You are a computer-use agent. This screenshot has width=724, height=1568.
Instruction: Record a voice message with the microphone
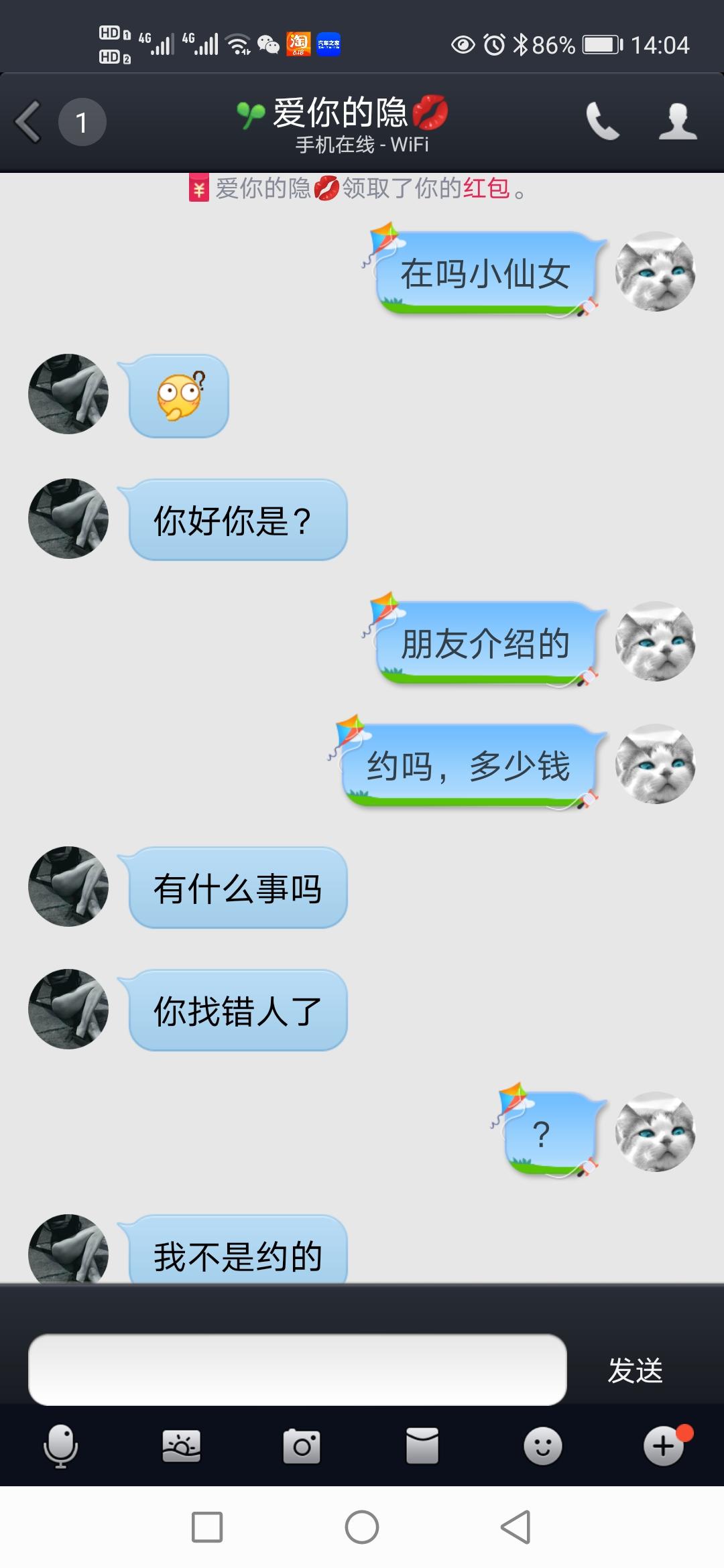60,1446
